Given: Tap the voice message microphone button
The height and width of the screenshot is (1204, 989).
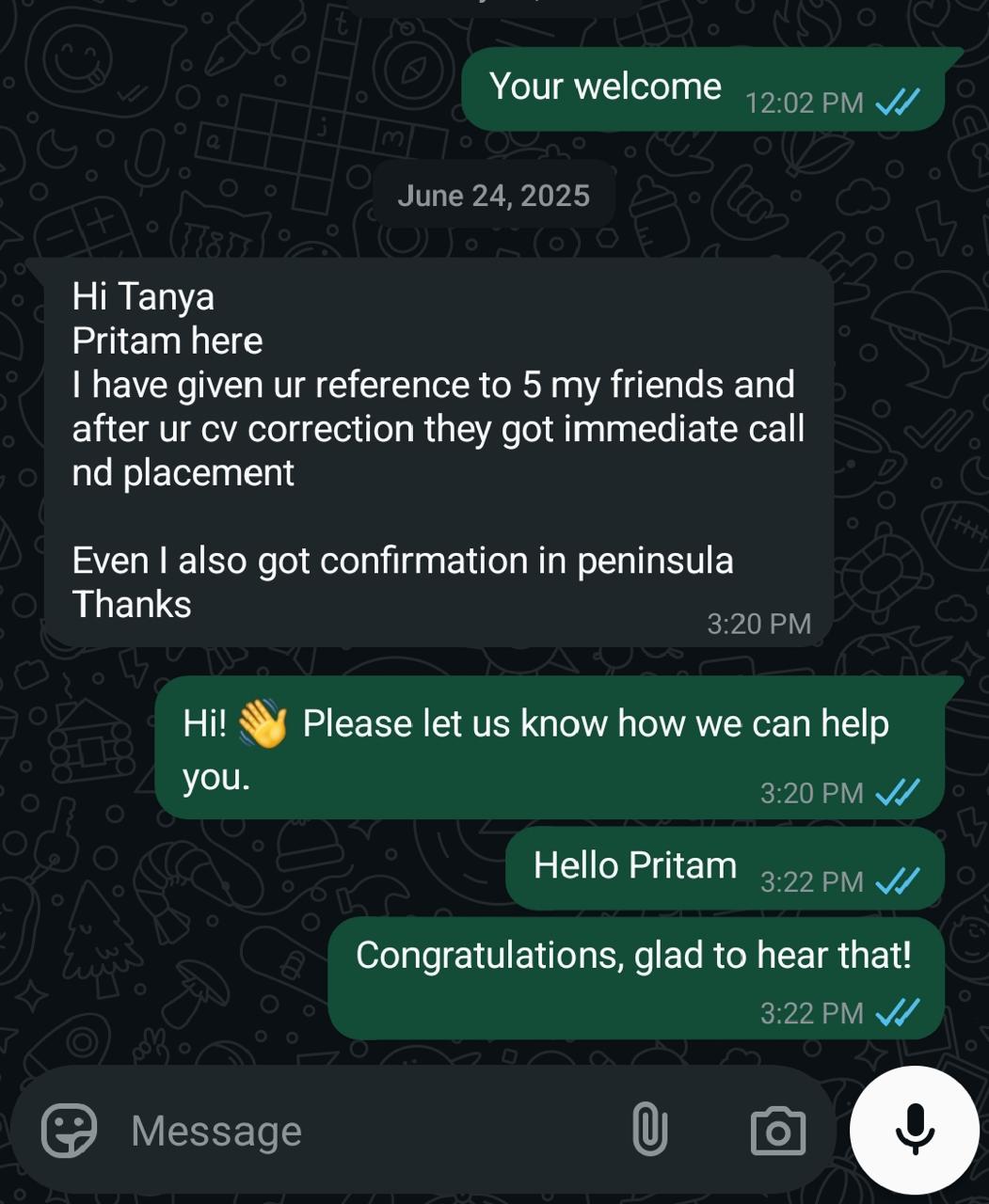Looking at the screenshot, I should click(914, 1130).
